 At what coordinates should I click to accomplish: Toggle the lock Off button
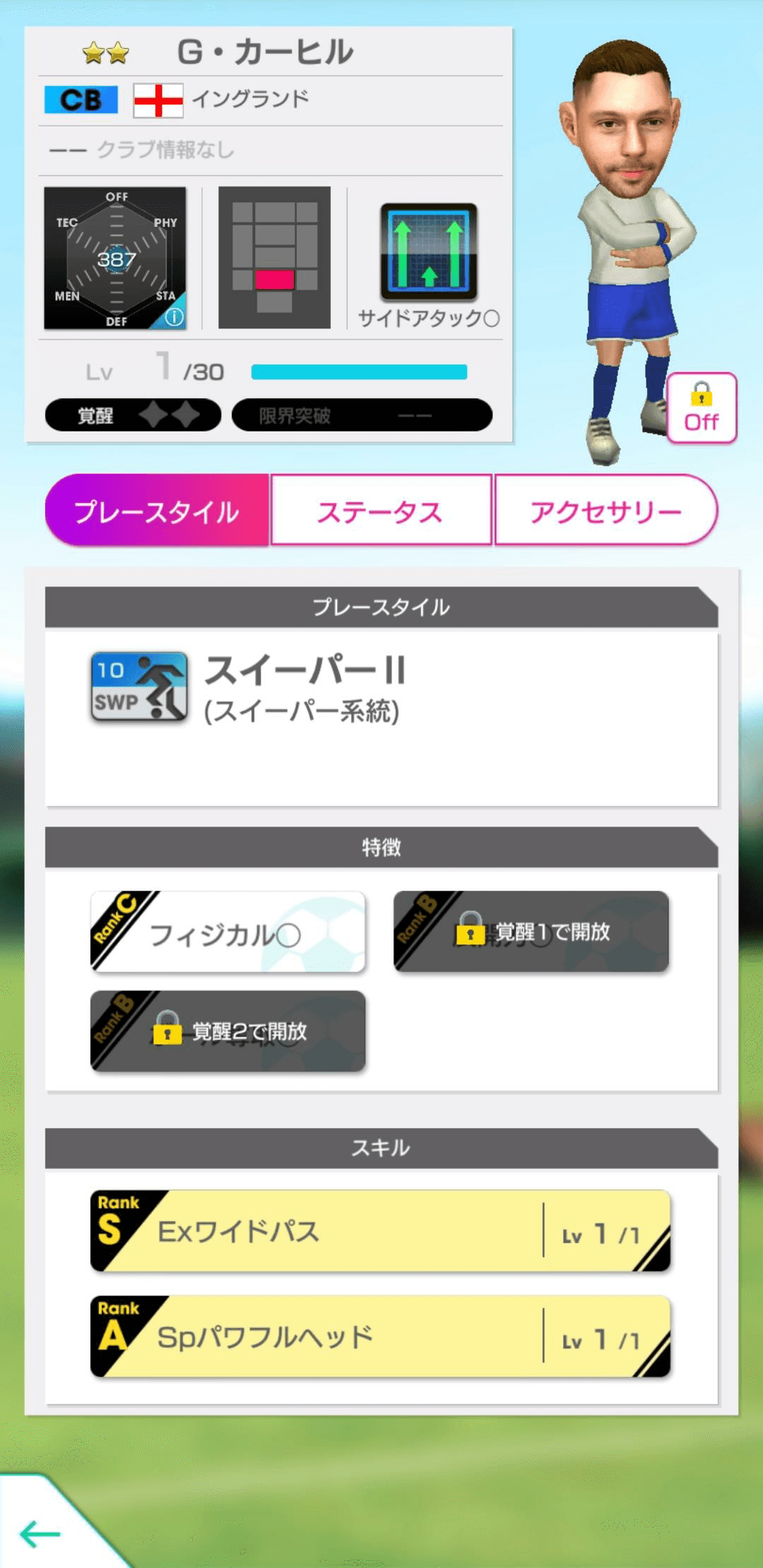click(x=701, y=408)
